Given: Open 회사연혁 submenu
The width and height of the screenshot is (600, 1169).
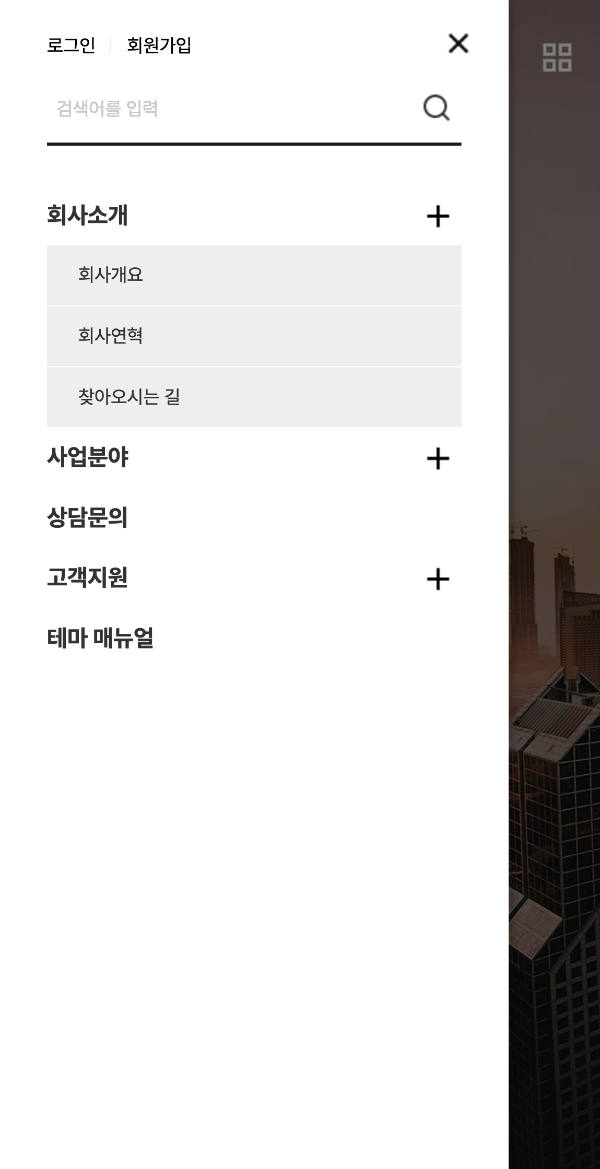Looking at the screenshot, I should tap(111, 336).
